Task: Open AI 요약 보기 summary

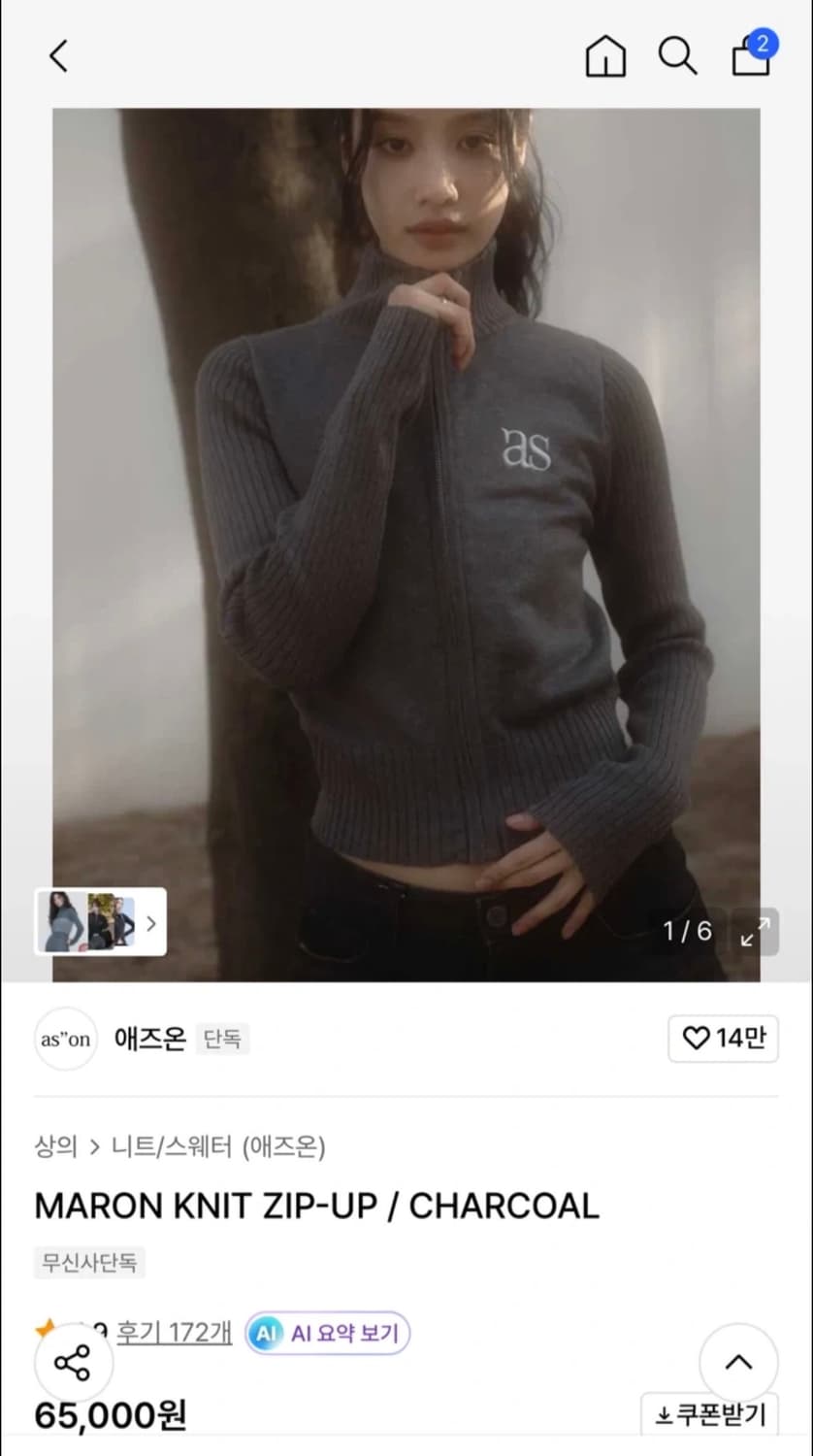Action: 326,1334
